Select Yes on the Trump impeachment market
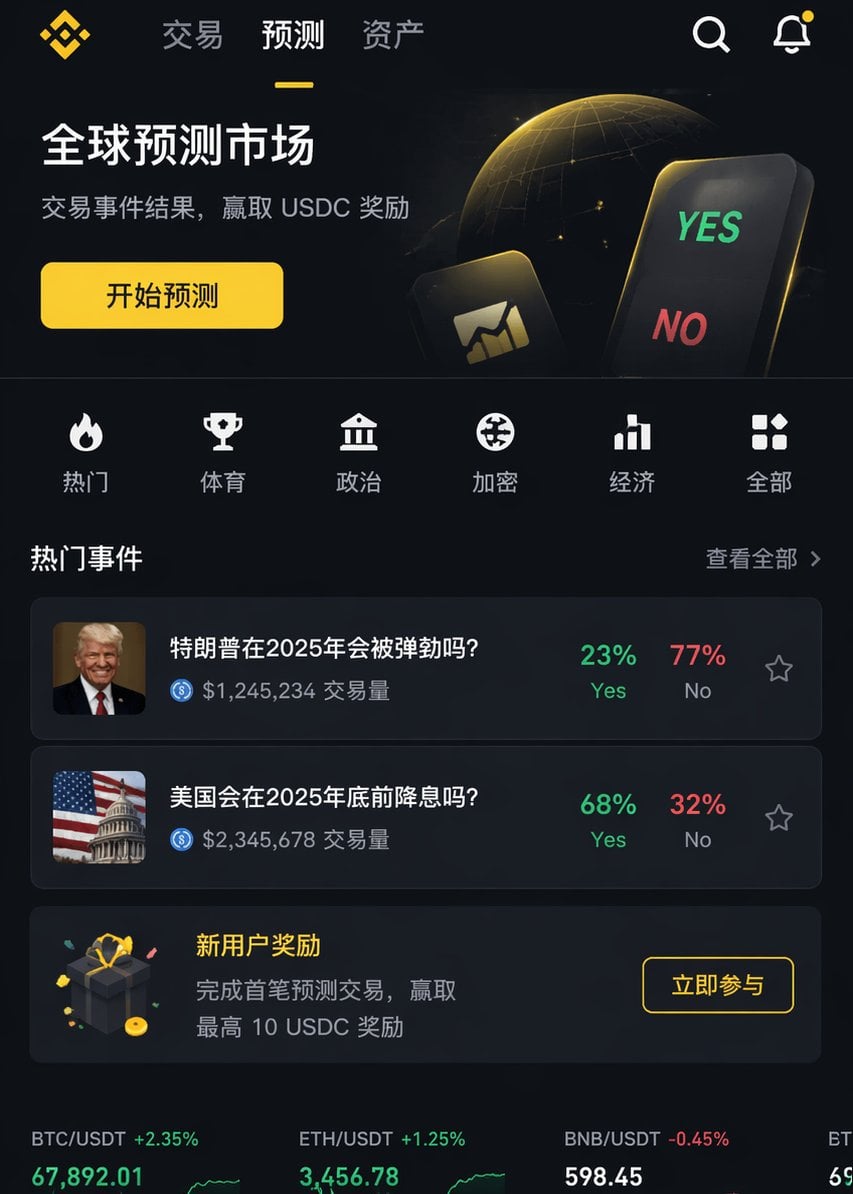 tap(607, 669)
